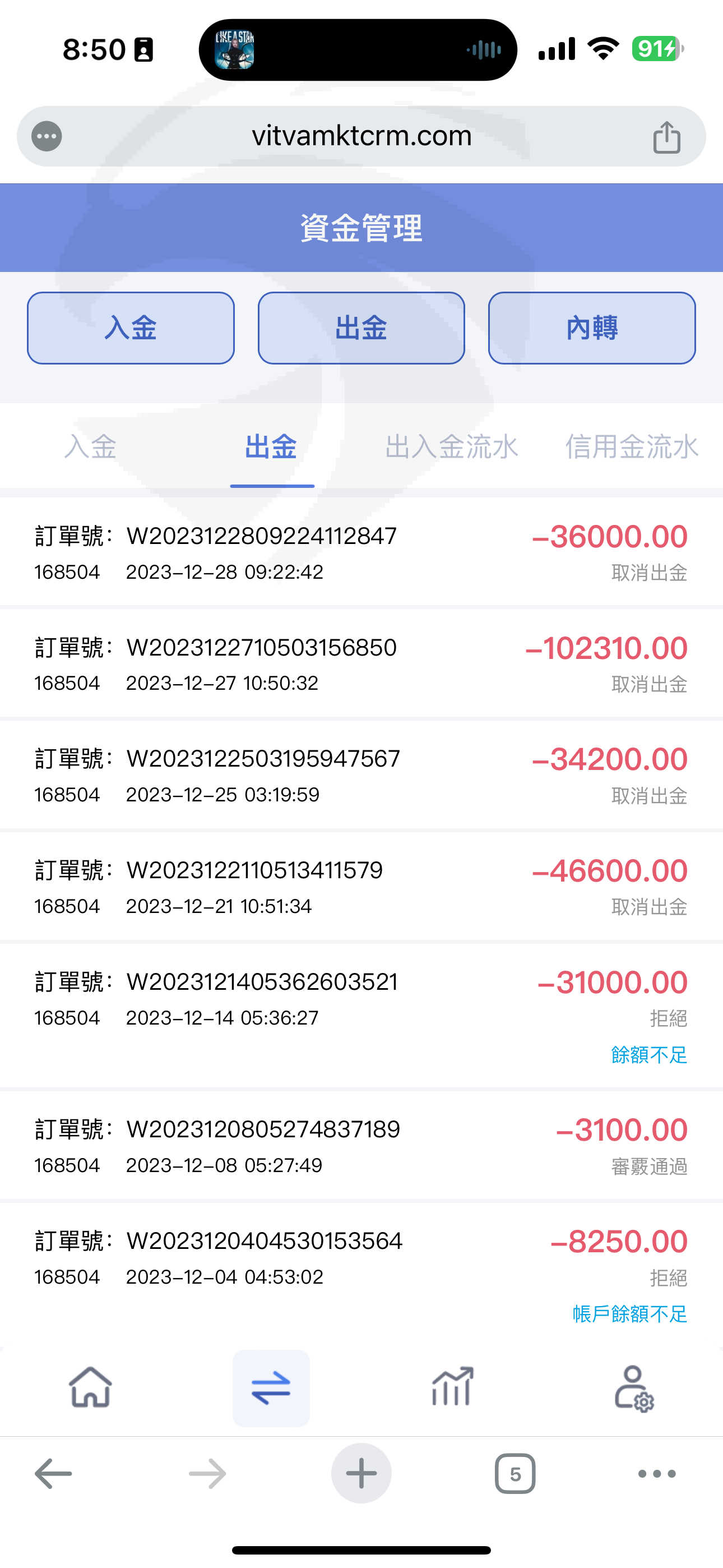Select the 出金 records tab
The height and width of the screenshot is (1568, 723).
tap(271, 447)
